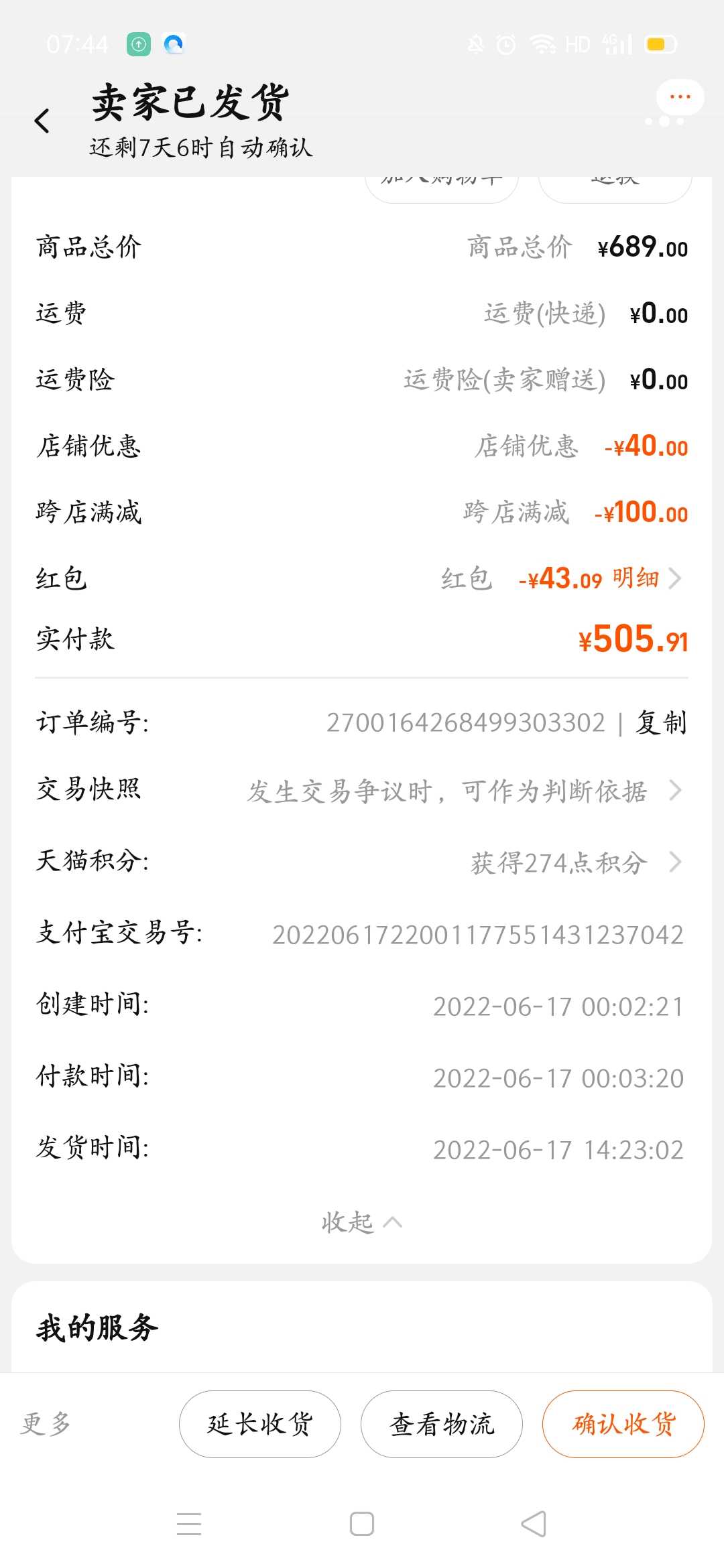The width and height of the screenshot is (724, 1568).
Task: Tap the system home button
Action: [x=362, y=1524]
